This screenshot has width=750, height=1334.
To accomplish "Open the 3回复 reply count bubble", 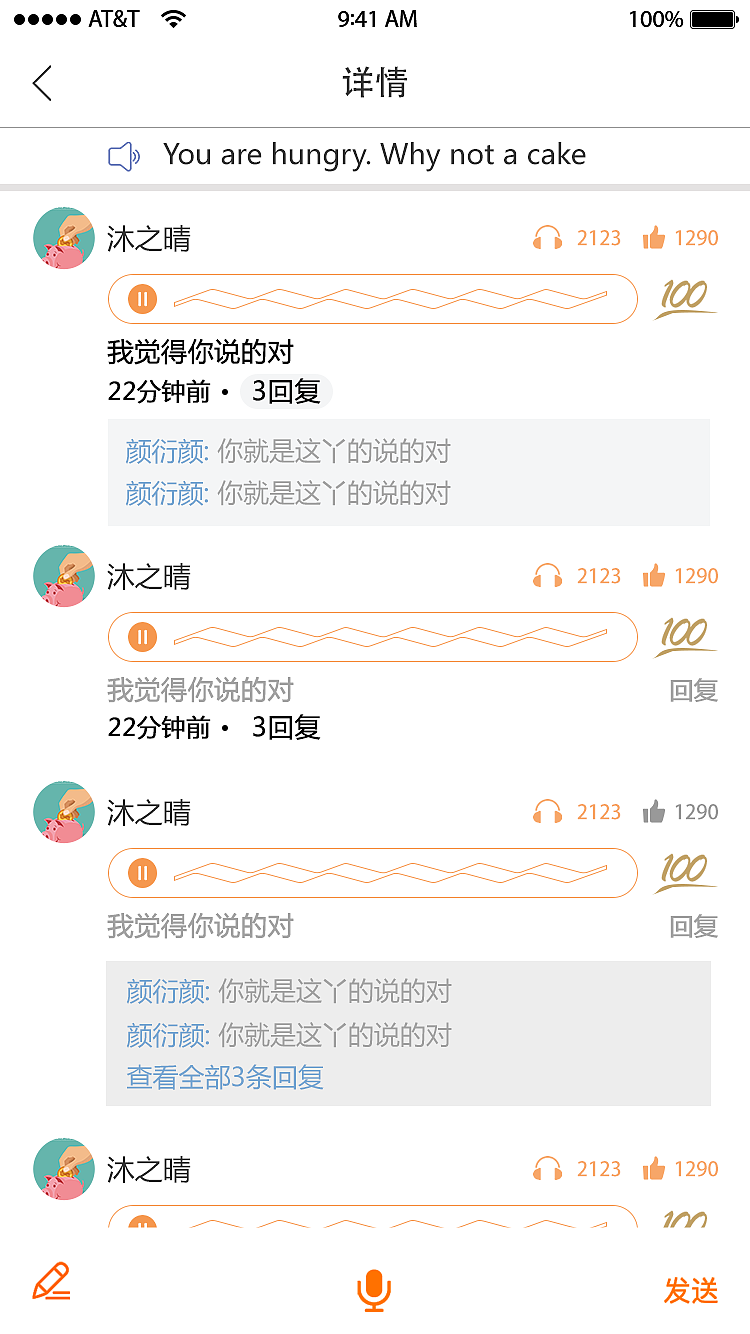I will pyautogui.click(x=286, y=392).
